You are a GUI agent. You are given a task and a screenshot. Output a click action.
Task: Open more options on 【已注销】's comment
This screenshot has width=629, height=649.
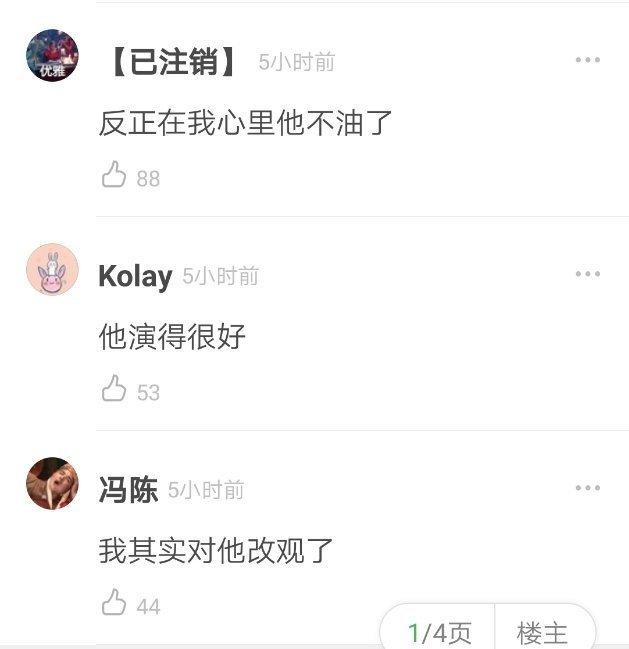(587, 61)
